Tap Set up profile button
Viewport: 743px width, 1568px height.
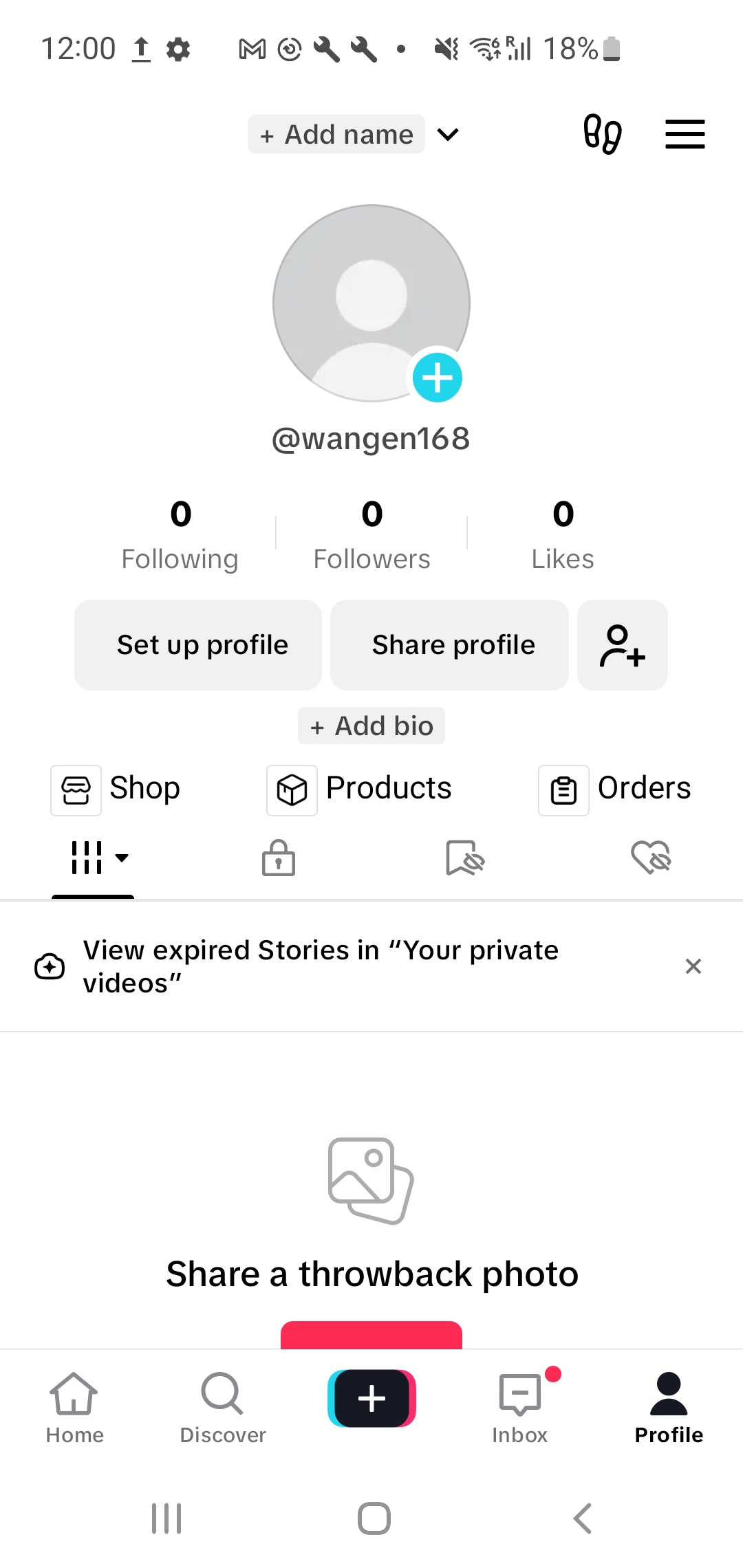[x=198, y=645]
